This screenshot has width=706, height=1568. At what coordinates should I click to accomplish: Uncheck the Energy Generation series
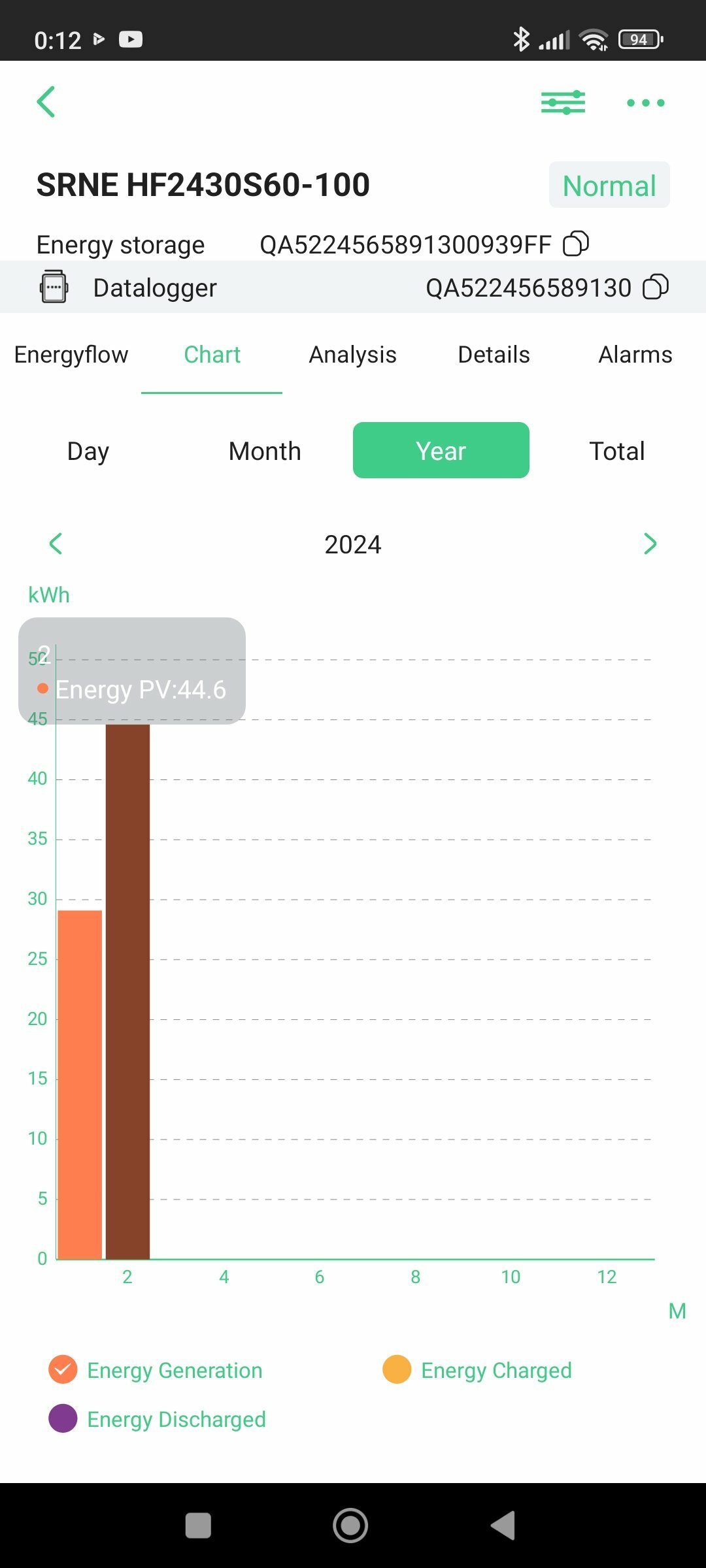(63, 1370)
